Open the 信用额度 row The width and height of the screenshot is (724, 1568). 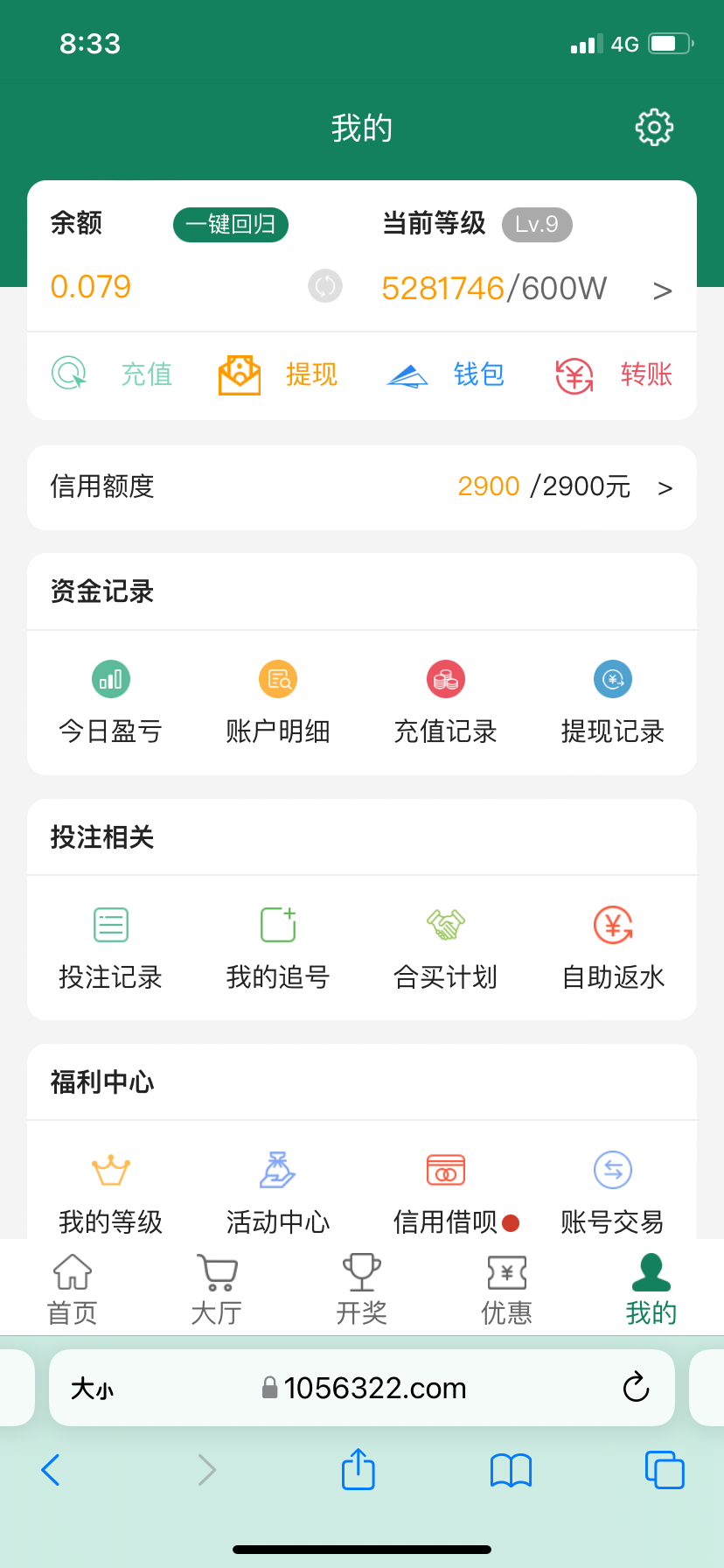(362, 487)
